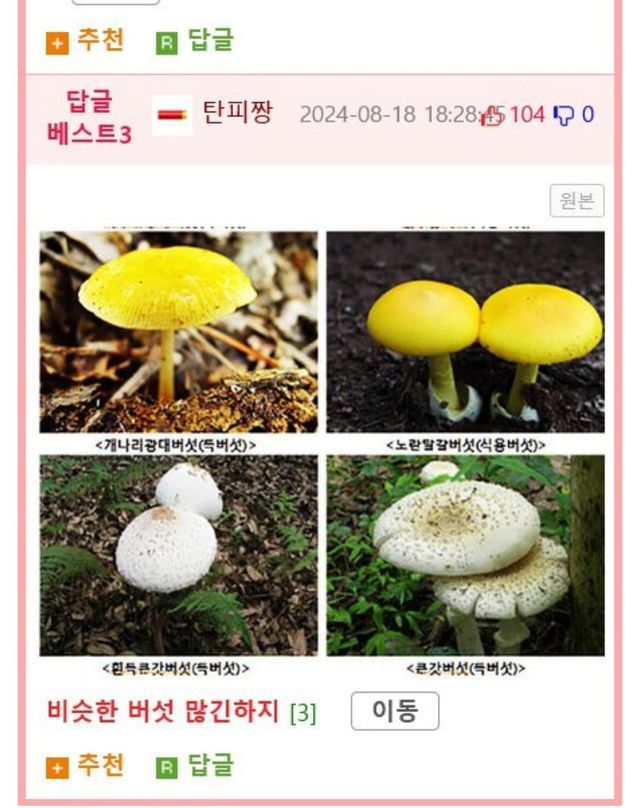Tap the 이동 button
This screenshot has height=808, width=640.
point(395,711)
